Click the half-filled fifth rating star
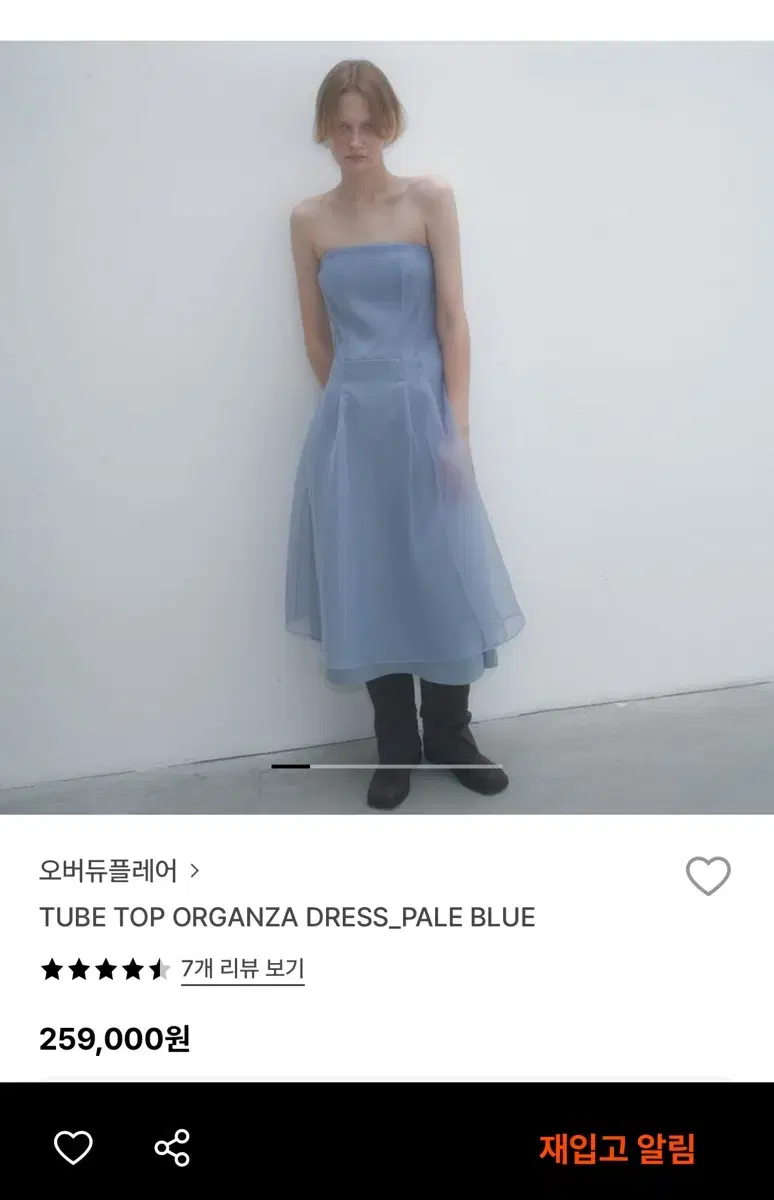This screenshot has height=1200, width=774. coord(161,968)
